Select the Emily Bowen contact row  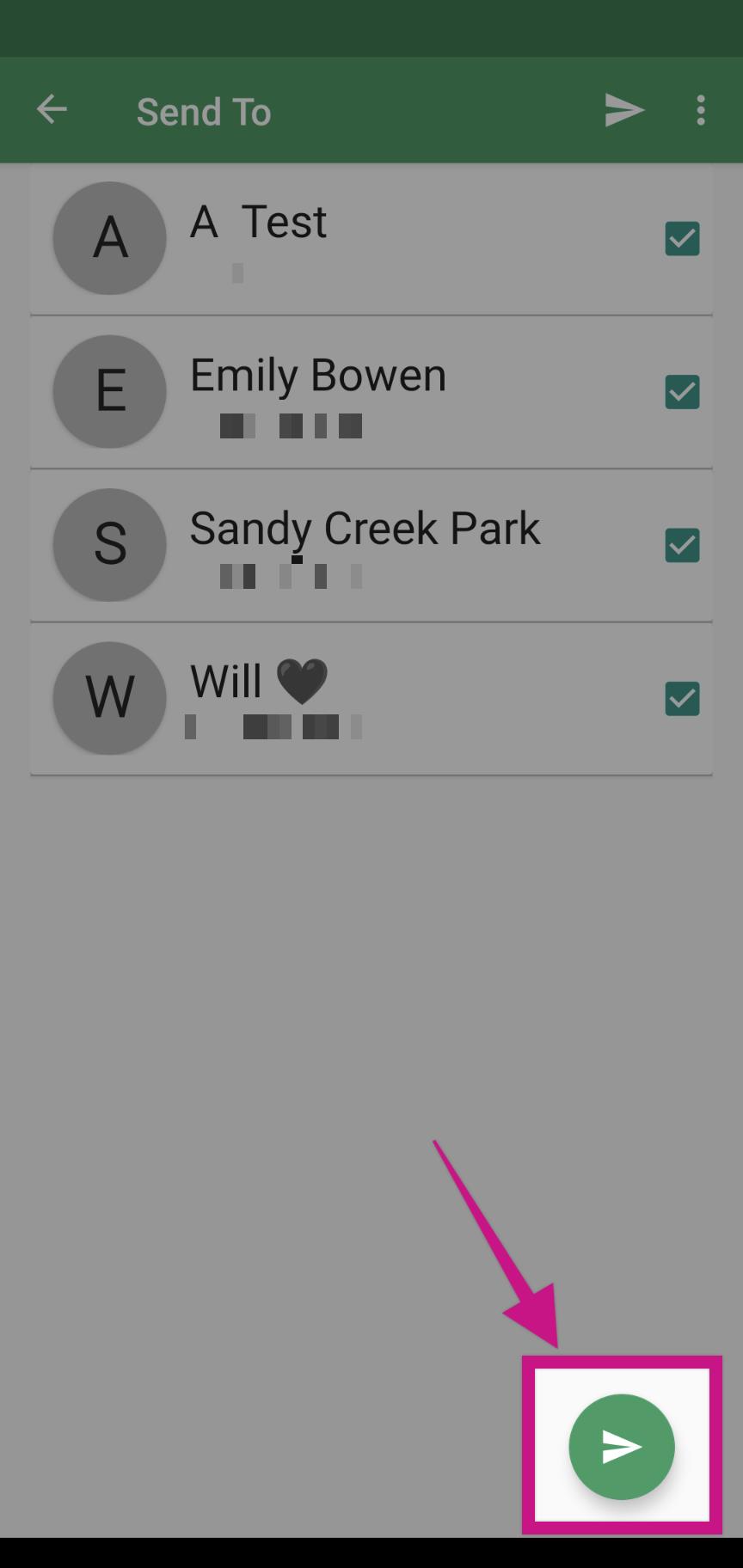point(371,392)
